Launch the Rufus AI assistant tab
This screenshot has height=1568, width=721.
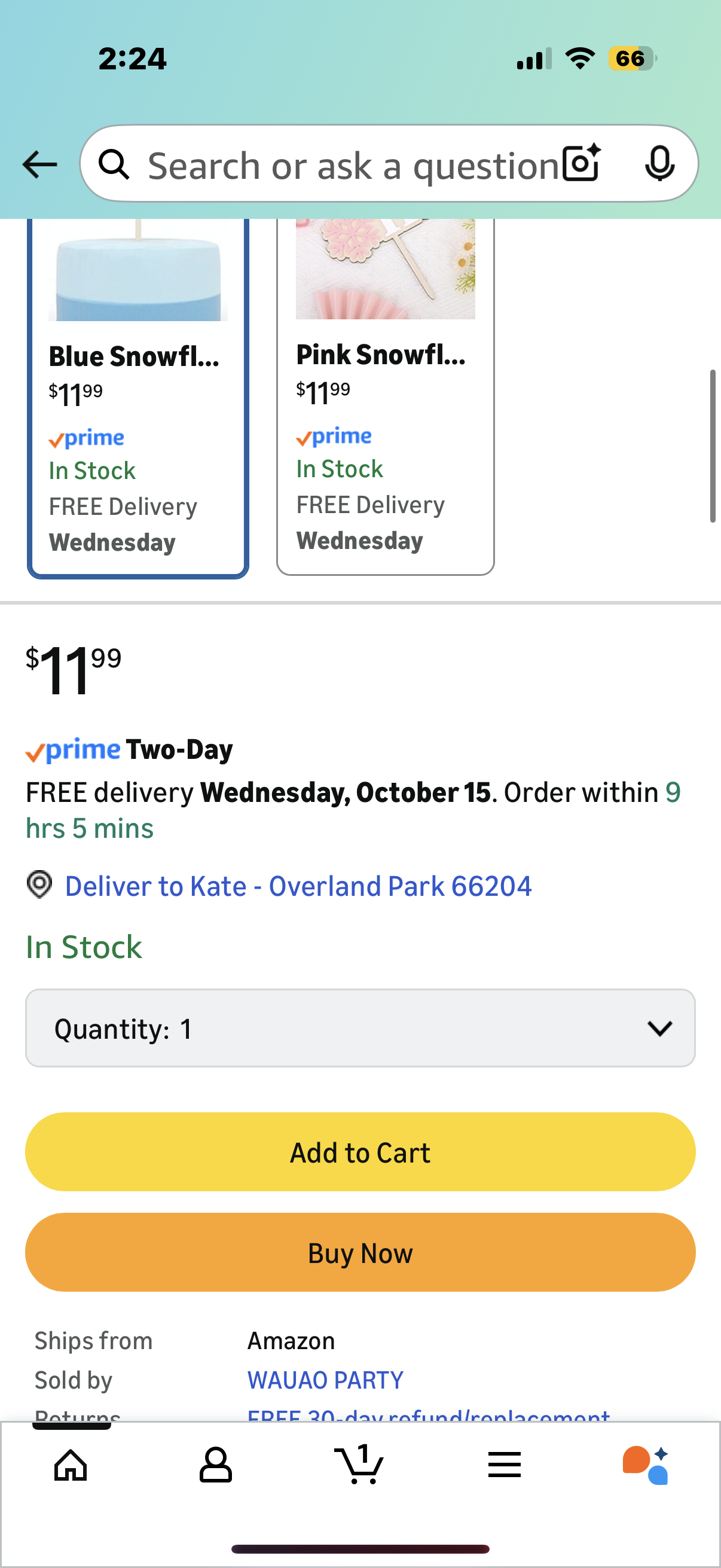coord(646,1465)
